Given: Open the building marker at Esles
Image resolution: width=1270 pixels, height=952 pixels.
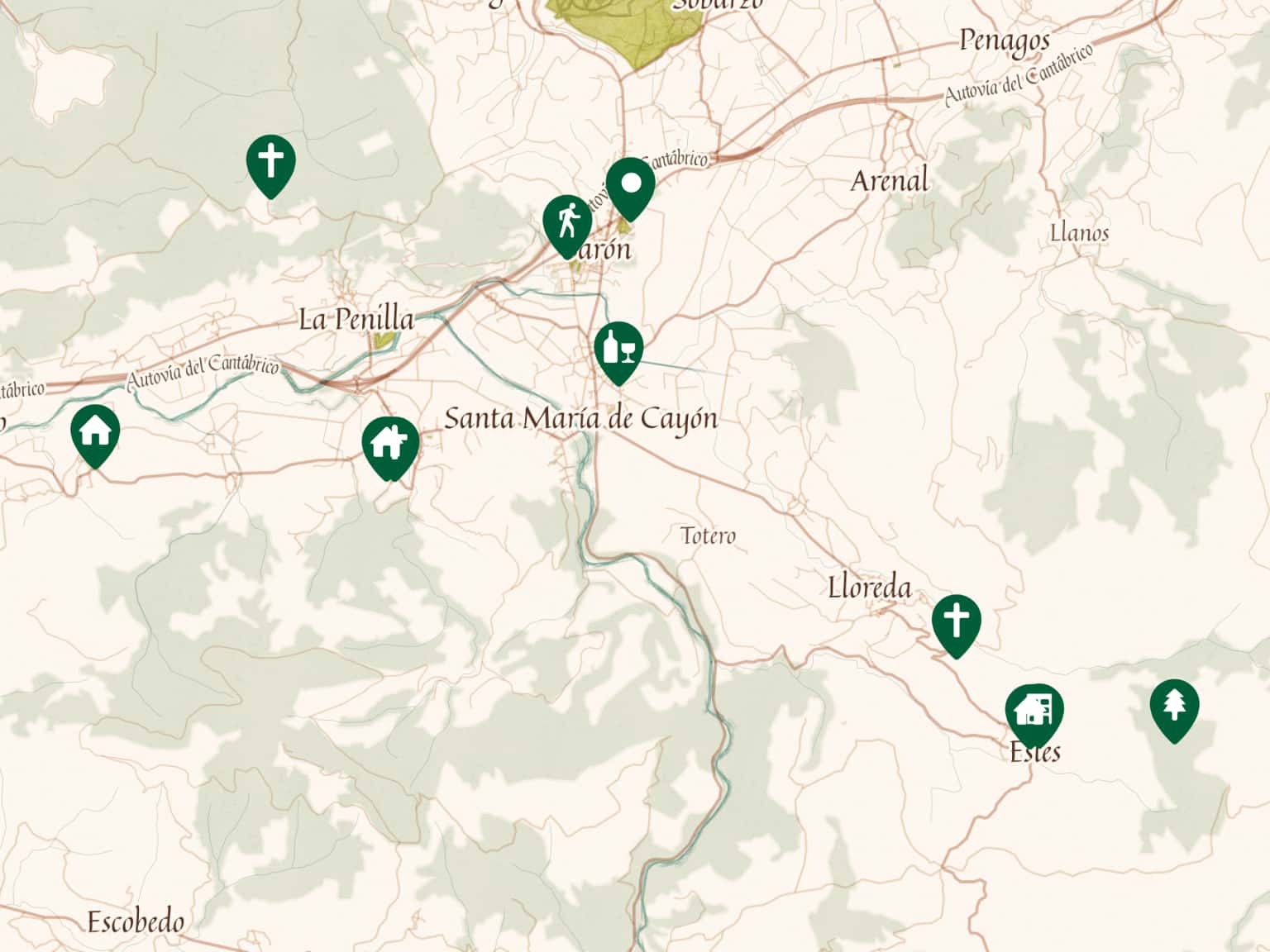Looking at the screenshot, I should (x=1034, y=712).
